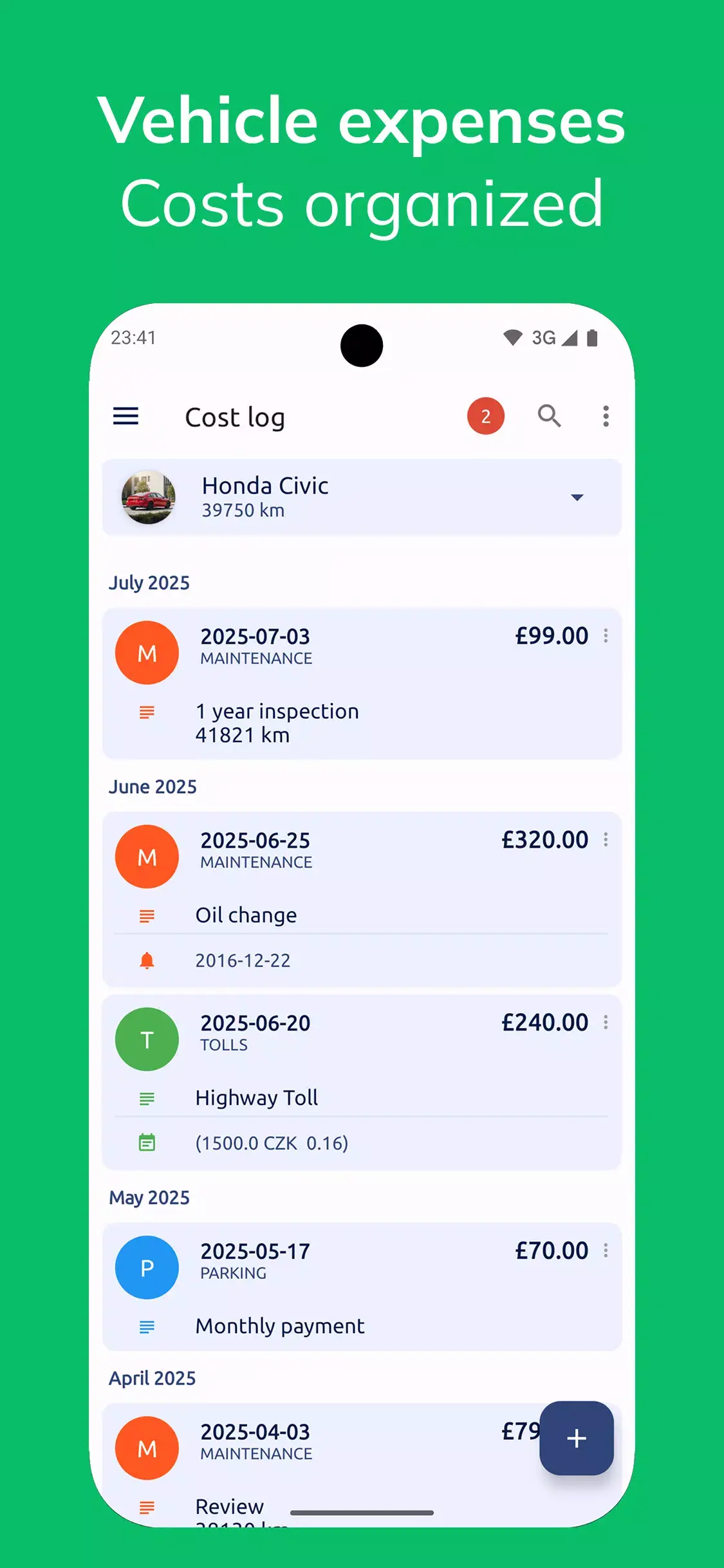Tap the calendar icon beside the CZK conversion
The height and width of the screenshot is (1568, 724).
coord(147,1142)
